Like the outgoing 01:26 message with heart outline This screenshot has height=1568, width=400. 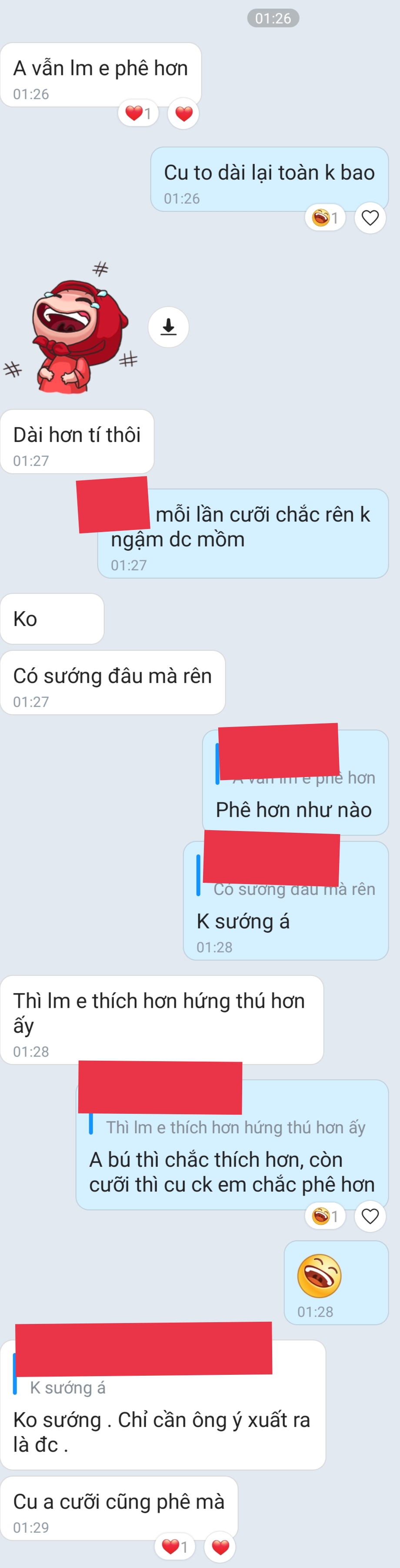(x=370, y=217)
